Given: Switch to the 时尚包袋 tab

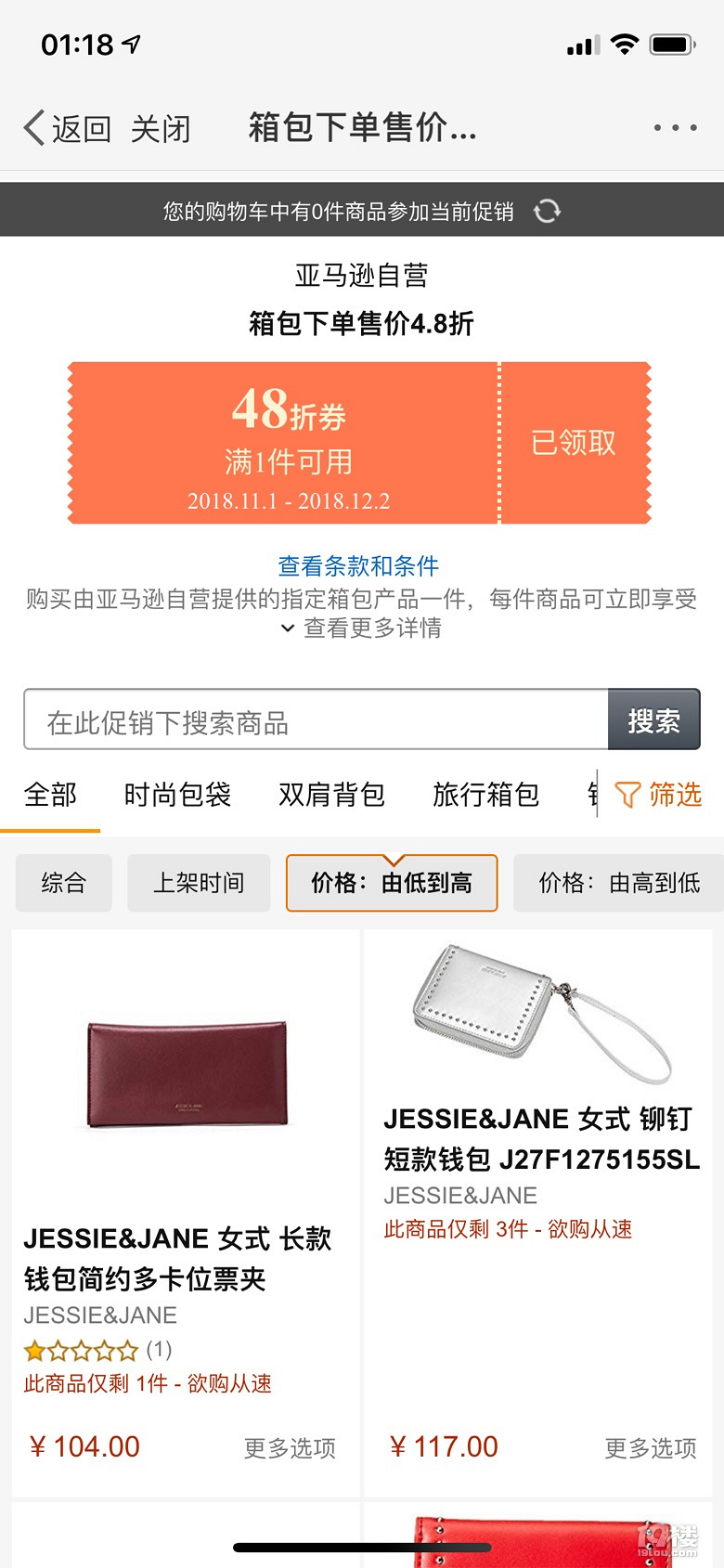Looking at the screenshot, I should coord(177,795).
